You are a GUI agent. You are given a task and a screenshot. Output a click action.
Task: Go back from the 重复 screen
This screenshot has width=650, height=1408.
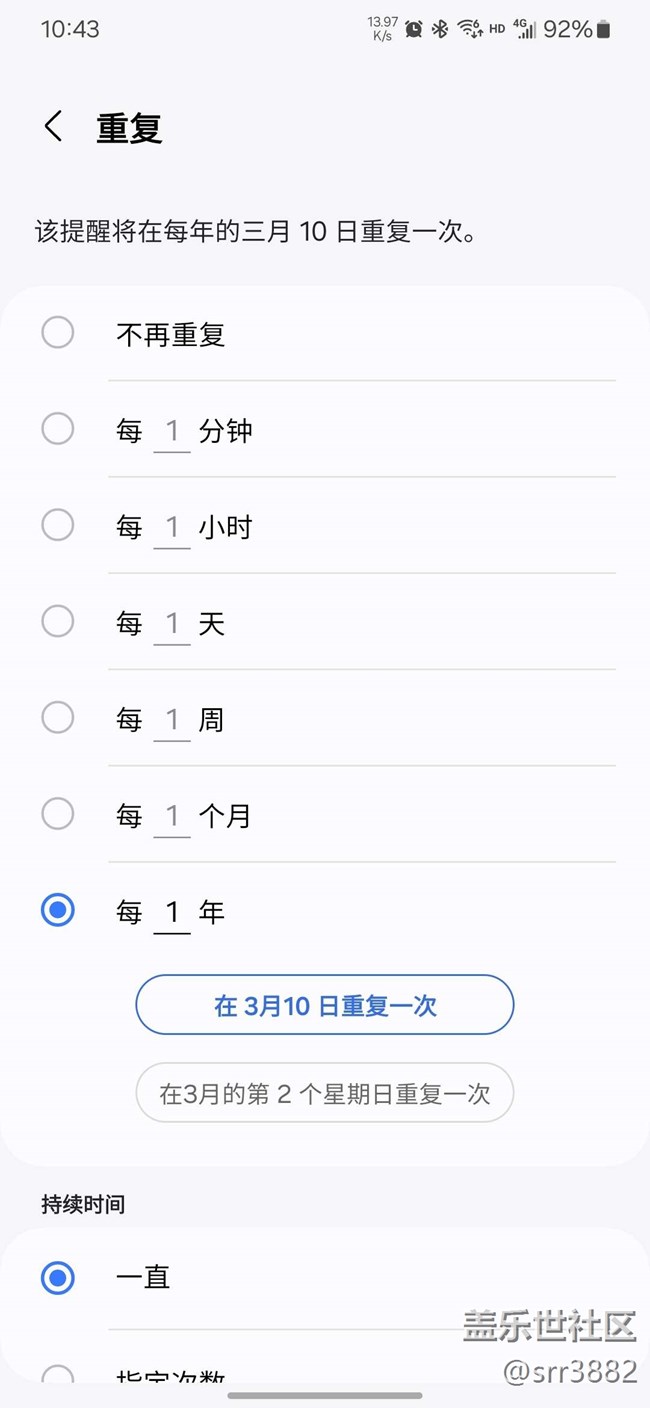54,127
